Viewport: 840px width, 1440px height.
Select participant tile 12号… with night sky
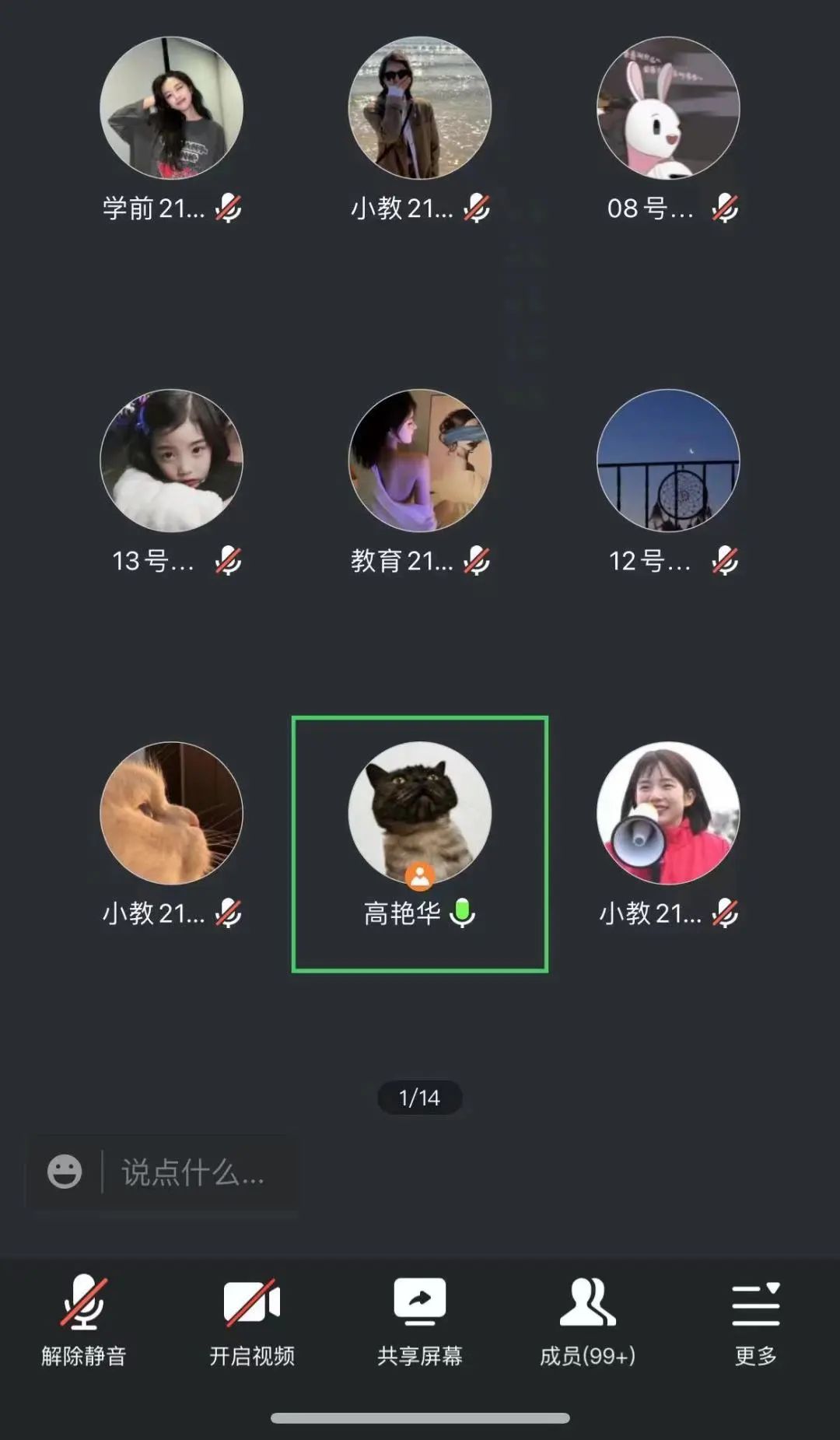[x=668, y=461]
